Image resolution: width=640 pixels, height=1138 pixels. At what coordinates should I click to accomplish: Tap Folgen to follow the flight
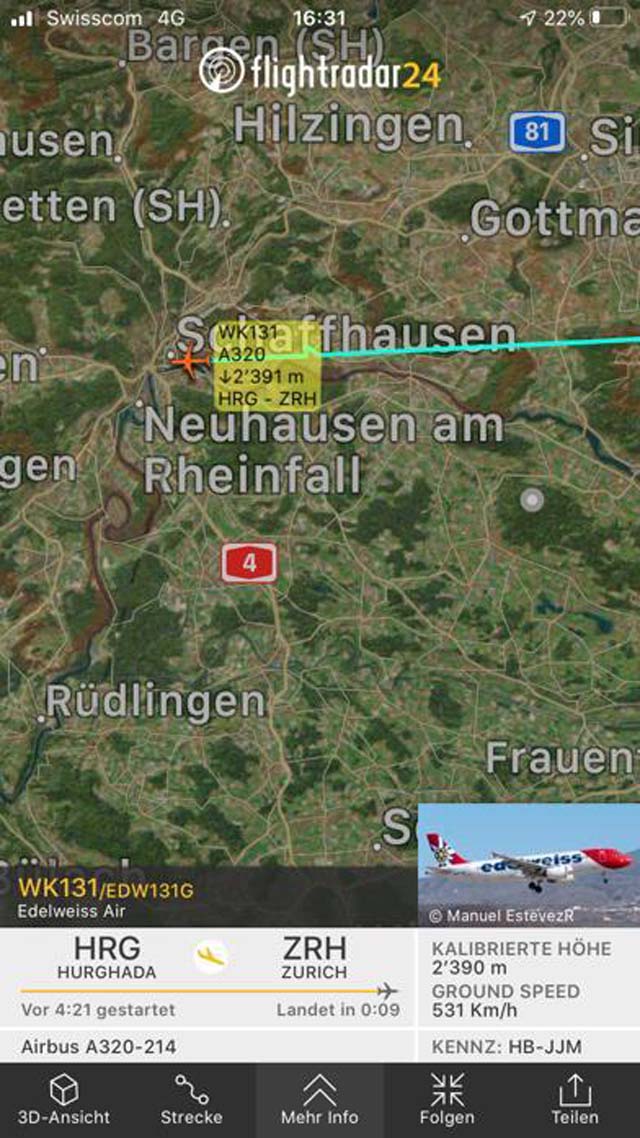click(447, 1100)
